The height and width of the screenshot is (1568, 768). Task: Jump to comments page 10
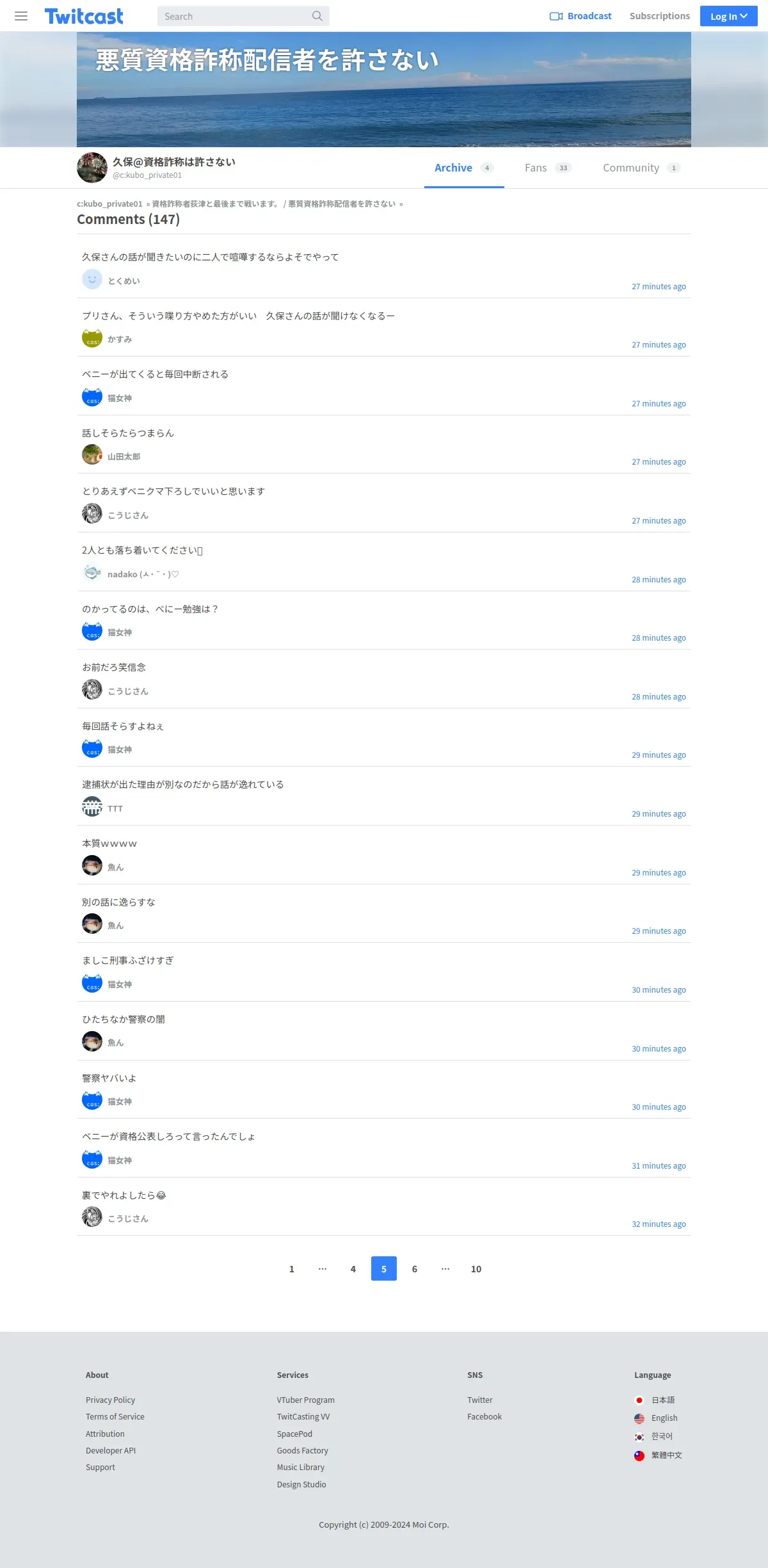[476, 1268]
